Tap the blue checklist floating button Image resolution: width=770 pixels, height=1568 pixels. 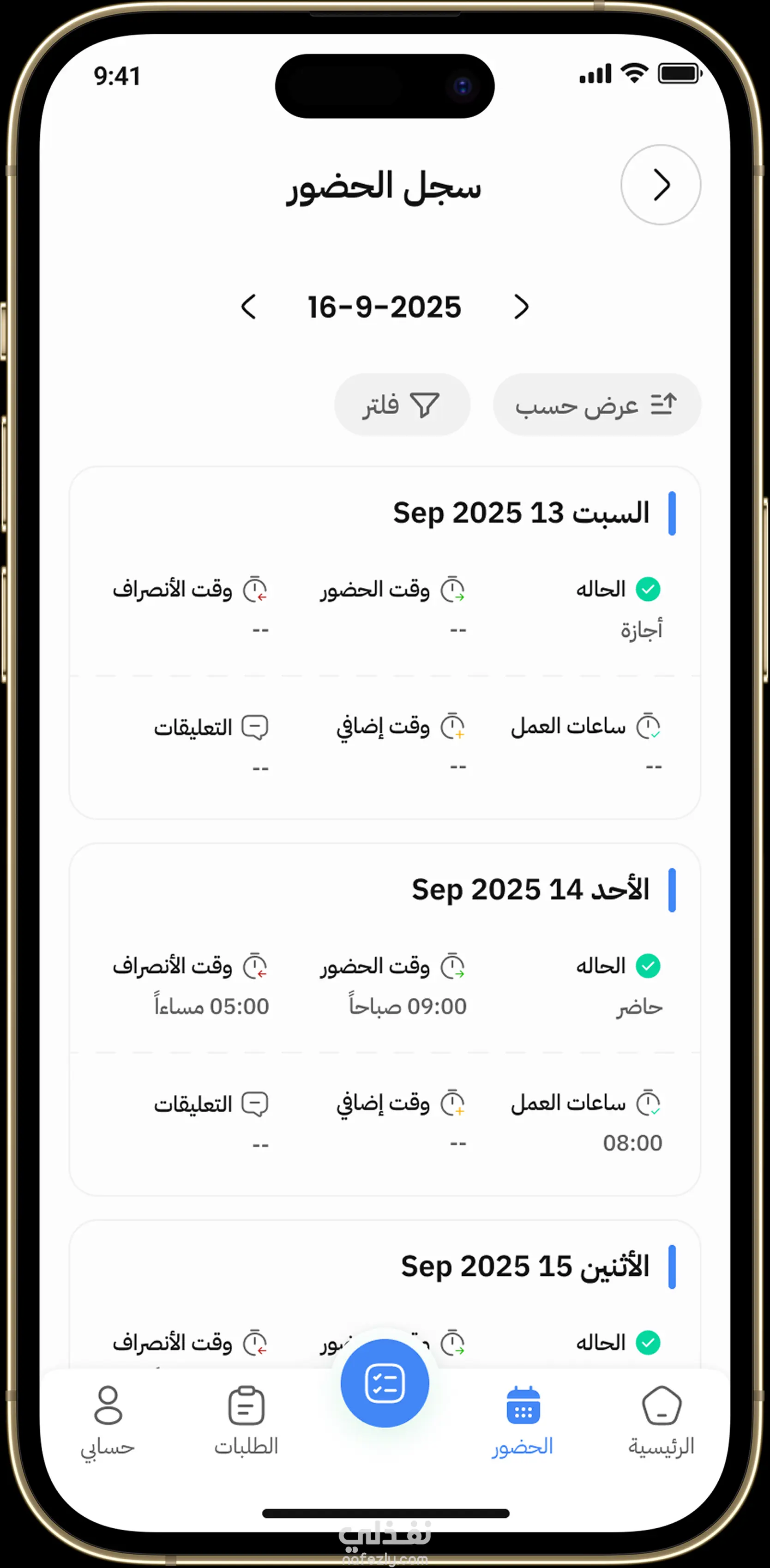pyautogui.click(x=385, y=1383)
